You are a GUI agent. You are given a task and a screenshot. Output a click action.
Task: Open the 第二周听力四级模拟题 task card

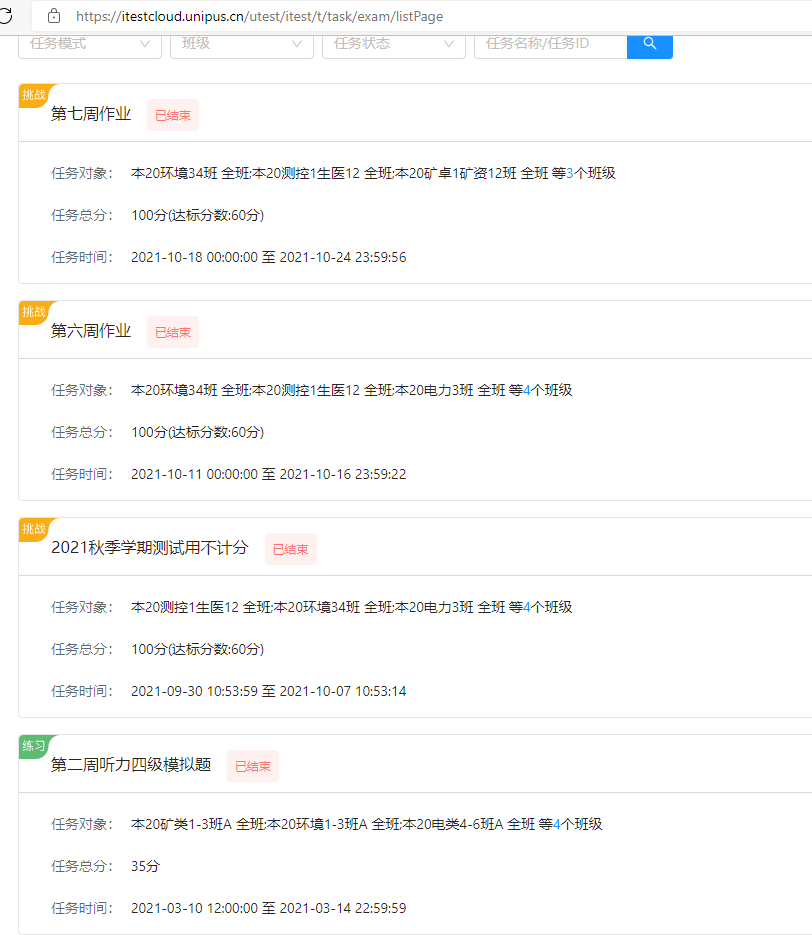tap(131, 765)
